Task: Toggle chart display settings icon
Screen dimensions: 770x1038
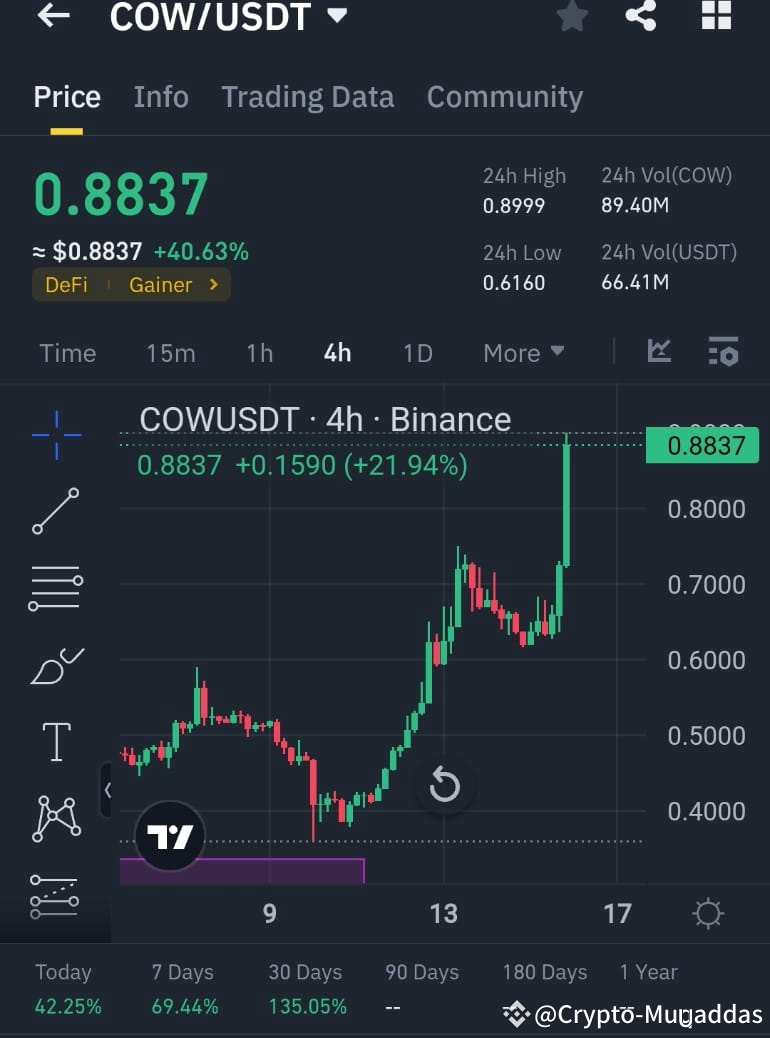Action: tap(723, 352)
